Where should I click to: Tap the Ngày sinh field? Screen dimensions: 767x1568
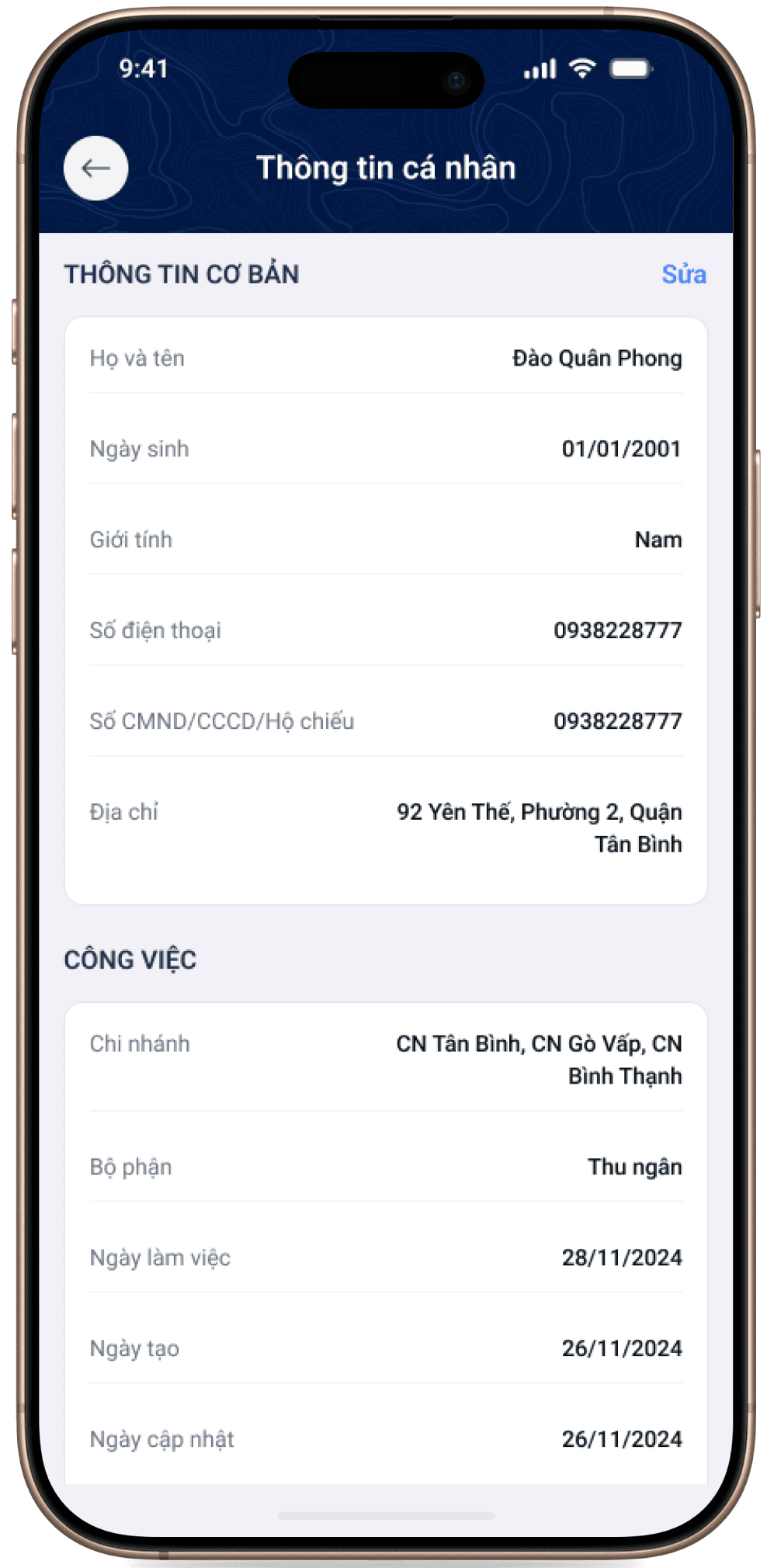pos(383,449)
